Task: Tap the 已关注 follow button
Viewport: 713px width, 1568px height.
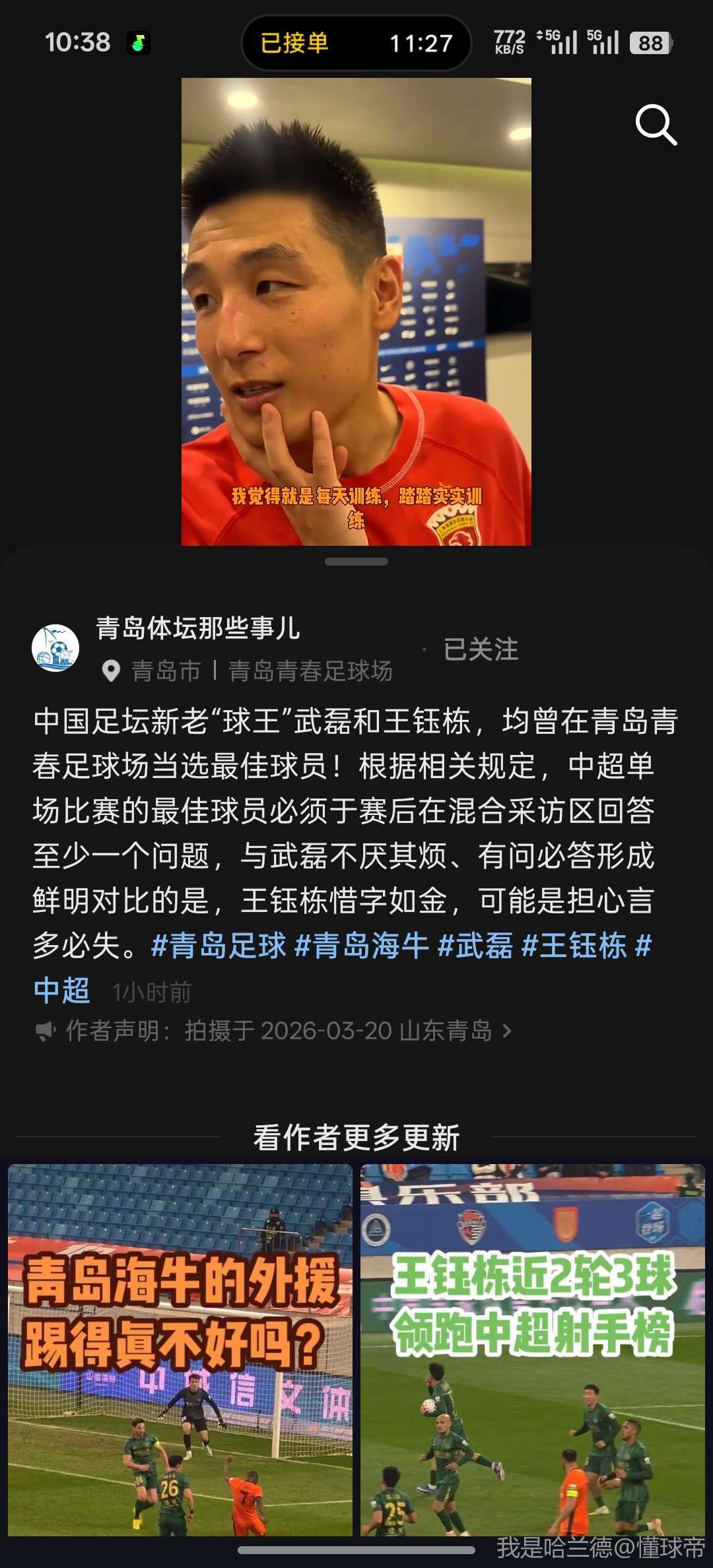Action: coord(481,649)
